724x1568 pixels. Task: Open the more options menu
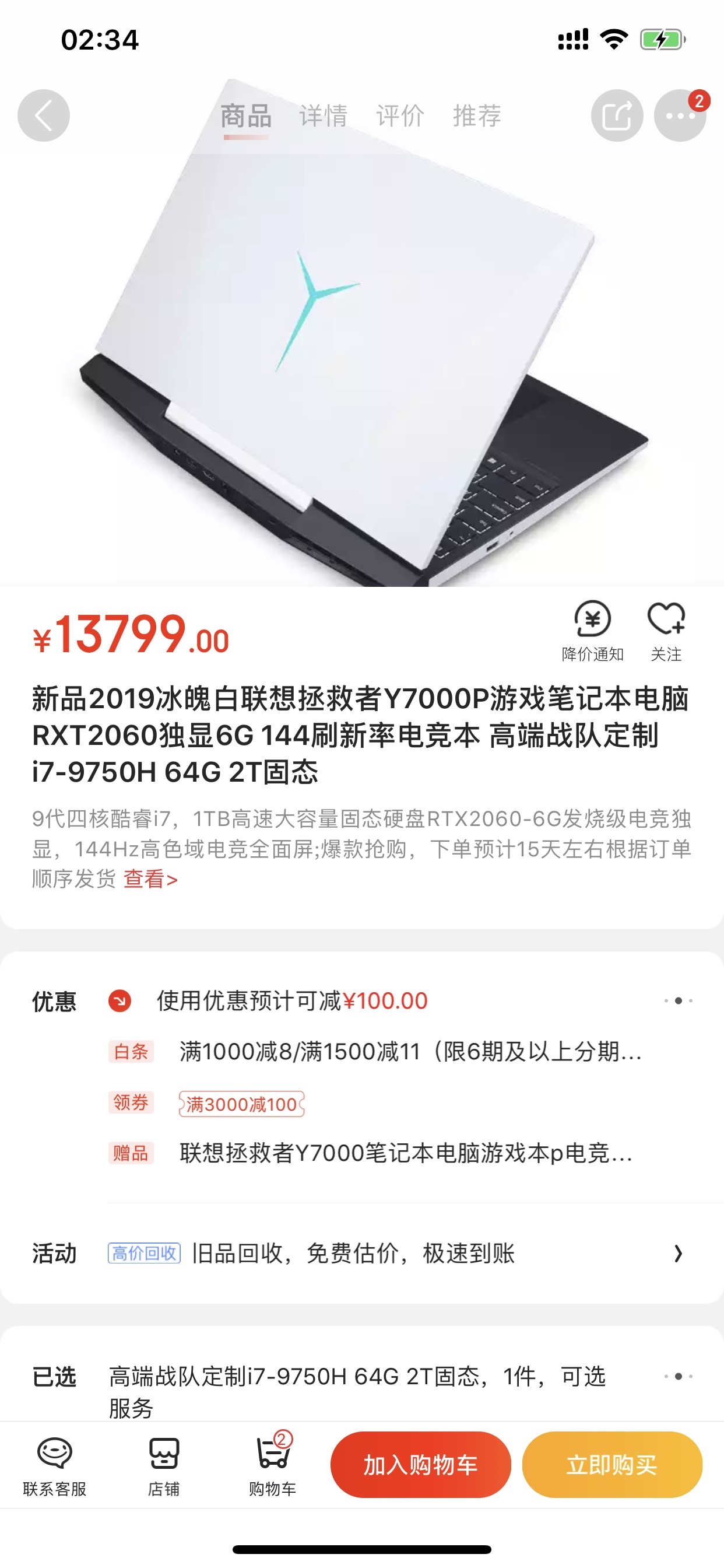[x=680, y=116]
